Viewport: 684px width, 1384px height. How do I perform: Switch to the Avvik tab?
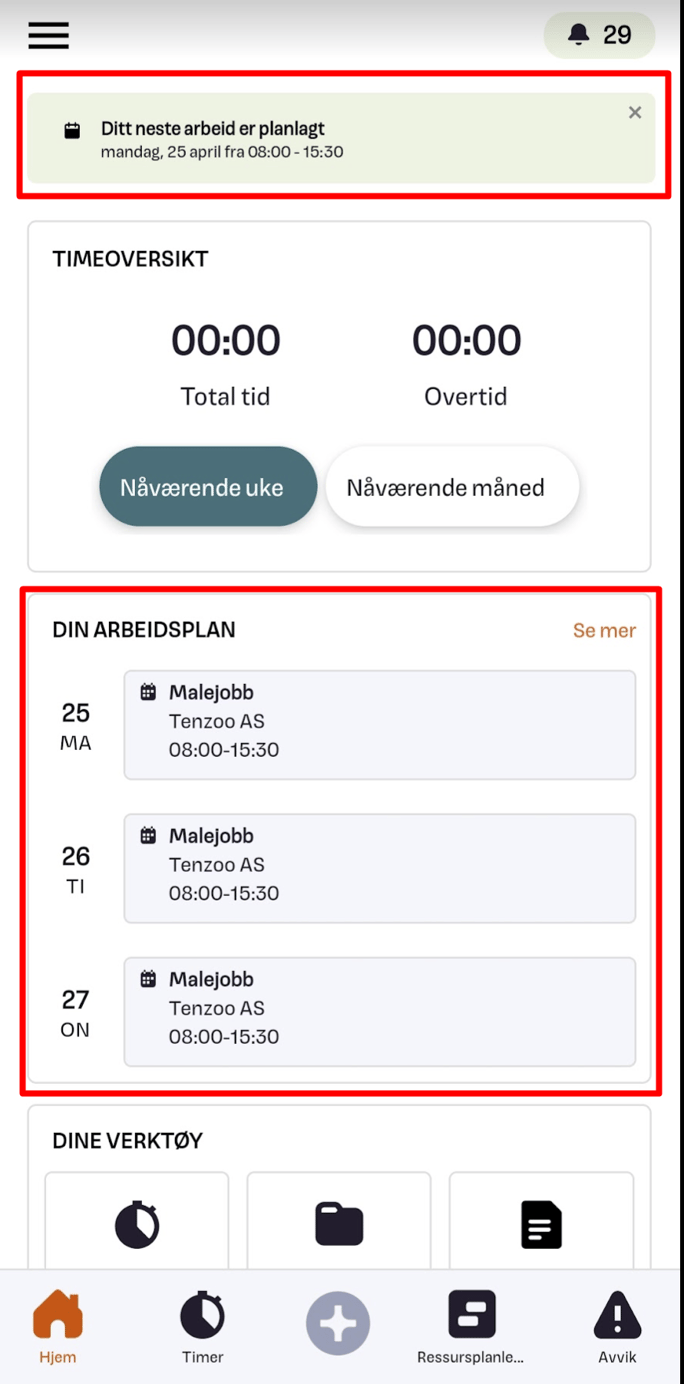(x=617, y=1327)
